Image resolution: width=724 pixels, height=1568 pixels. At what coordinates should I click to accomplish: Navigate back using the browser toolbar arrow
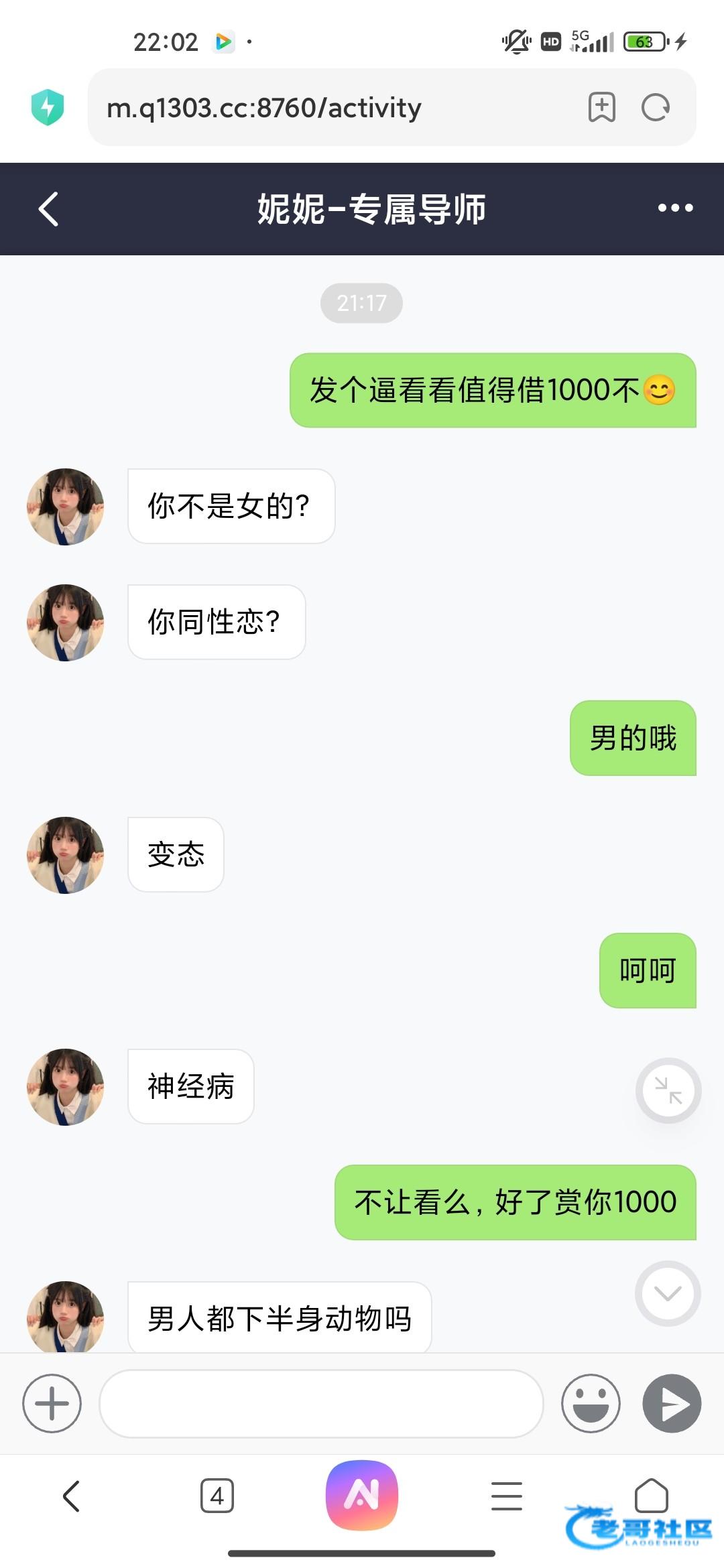click(72, 1496)
